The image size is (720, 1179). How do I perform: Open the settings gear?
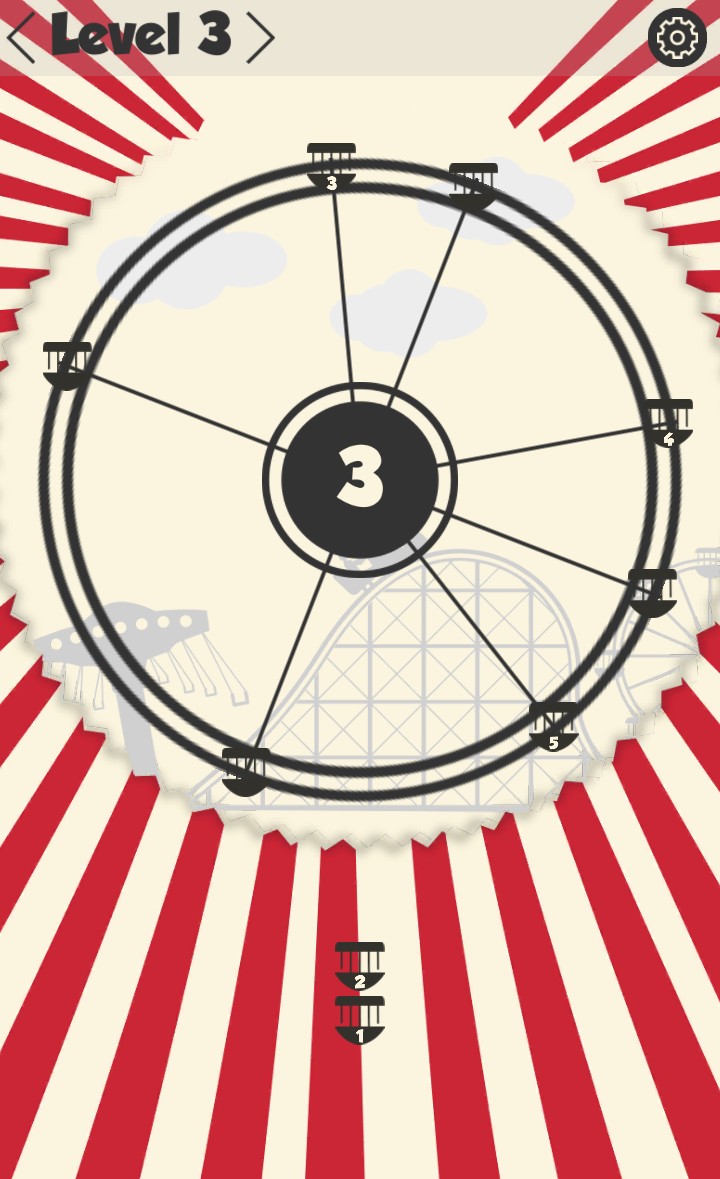pos(677,38)
